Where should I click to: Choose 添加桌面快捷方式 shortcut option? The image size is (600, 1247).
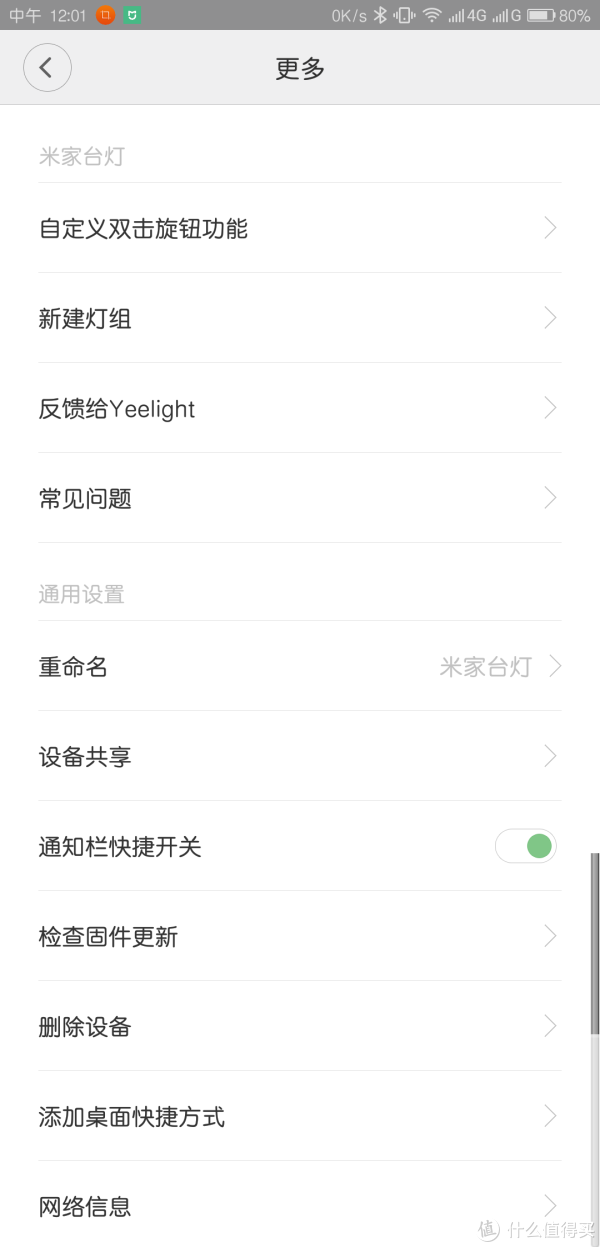300,1116
